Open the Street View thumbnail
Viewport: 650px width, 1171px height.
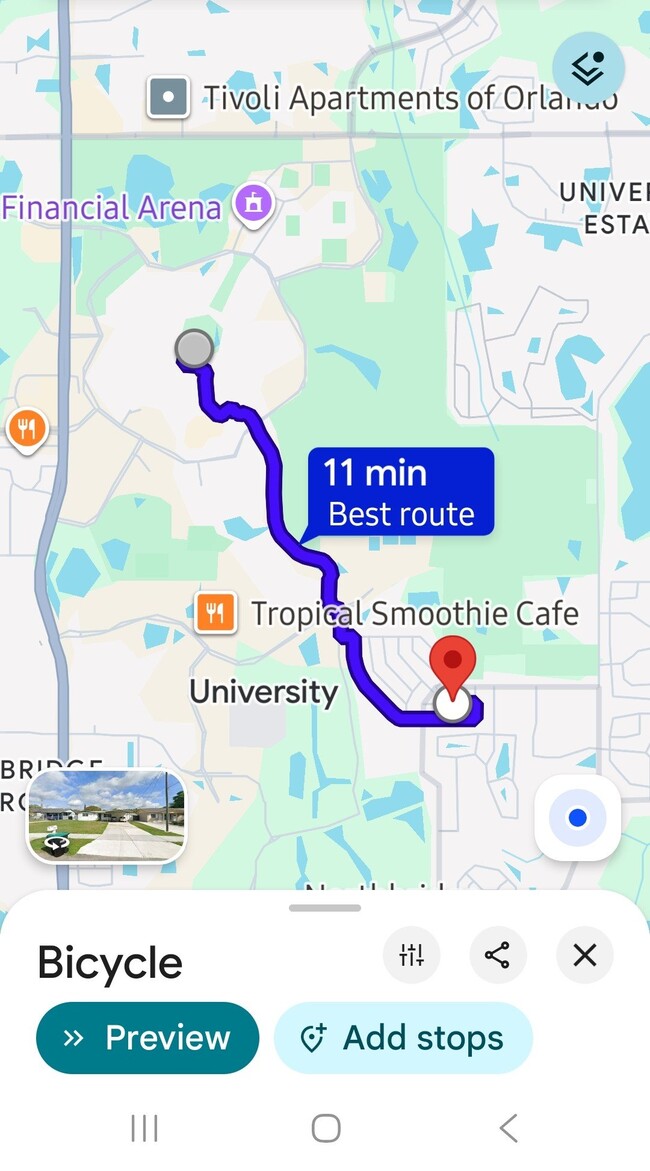pyautogui.click(x=106, y=817)
